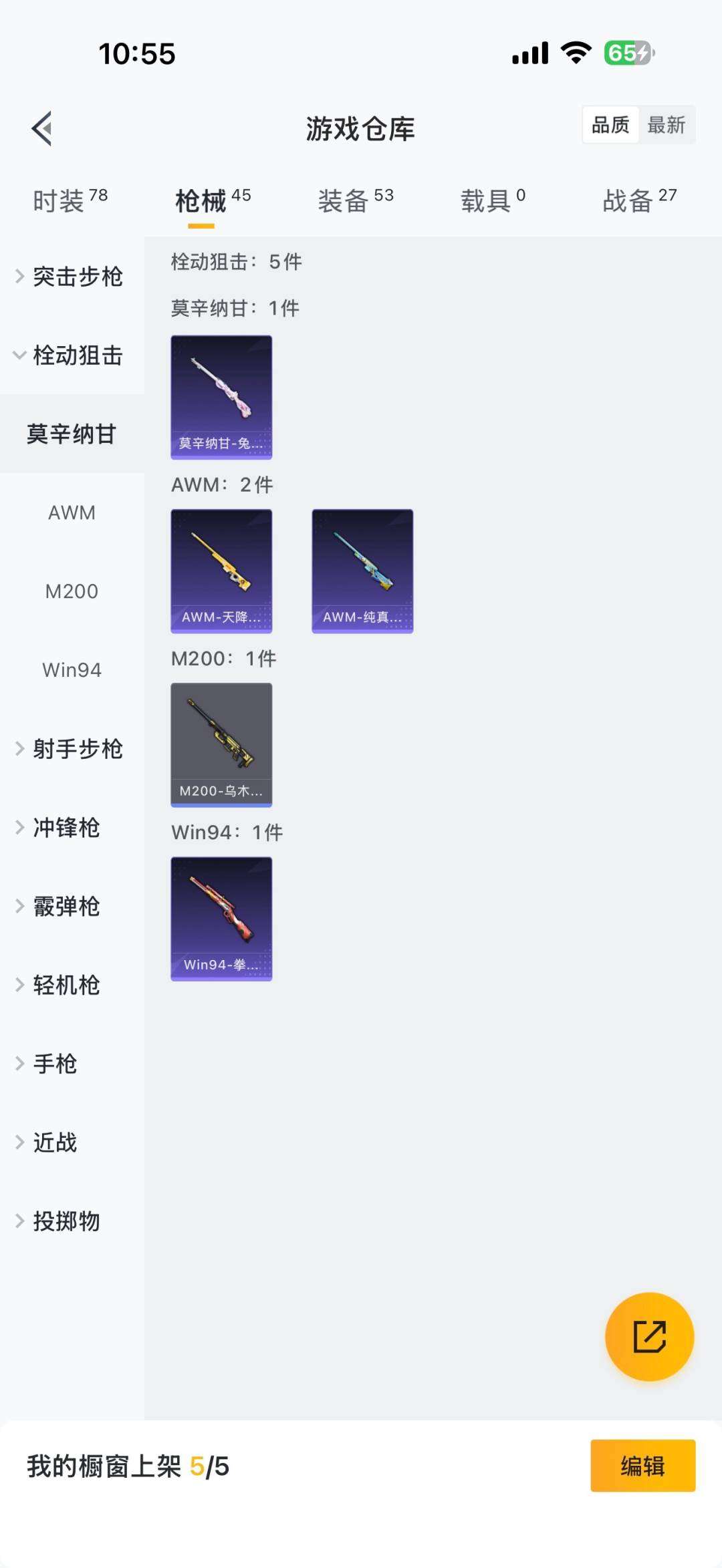This screenshot has height=1568, width=722.
Task: Open the Win94-拳 skin card
Action: point(221,919)
